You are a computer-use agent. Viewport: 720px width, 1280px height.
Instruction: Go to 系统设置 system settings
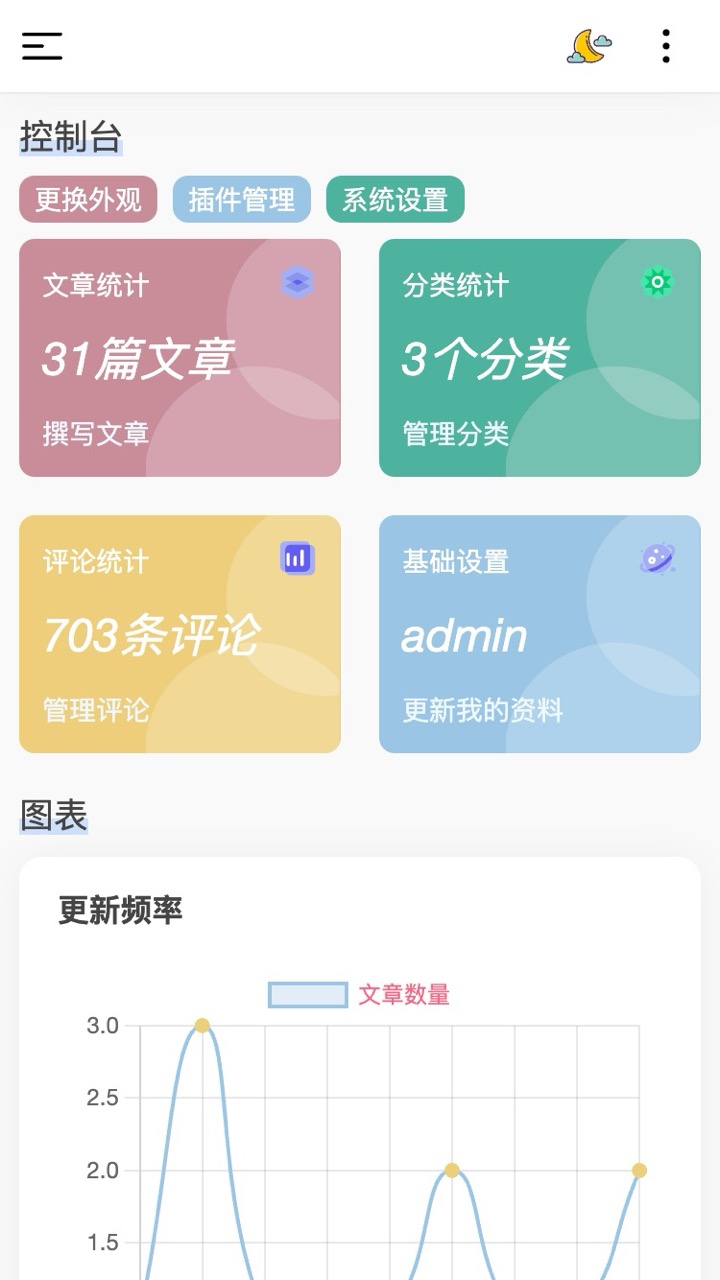pos(395,199)
